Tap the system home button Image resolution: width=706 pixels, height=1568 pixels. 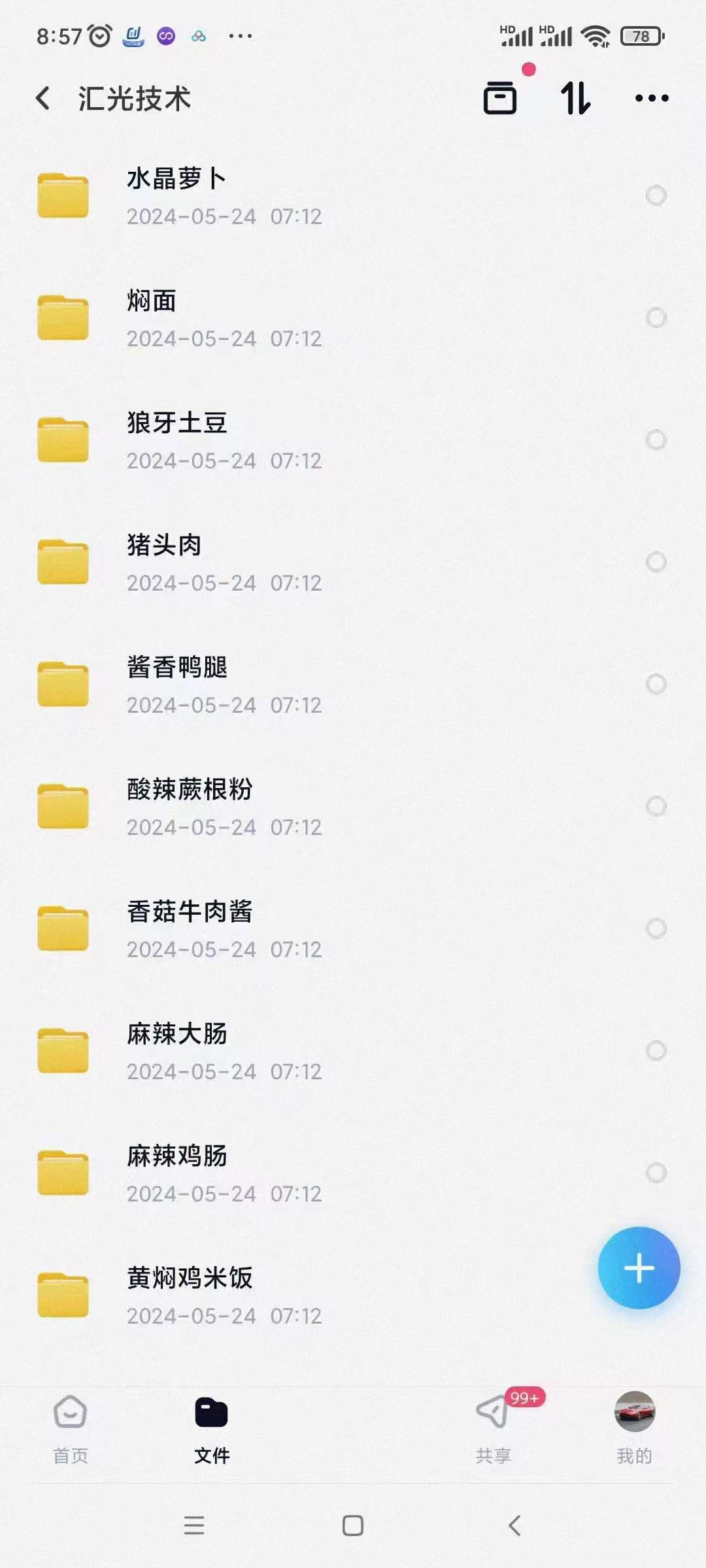353,1526
